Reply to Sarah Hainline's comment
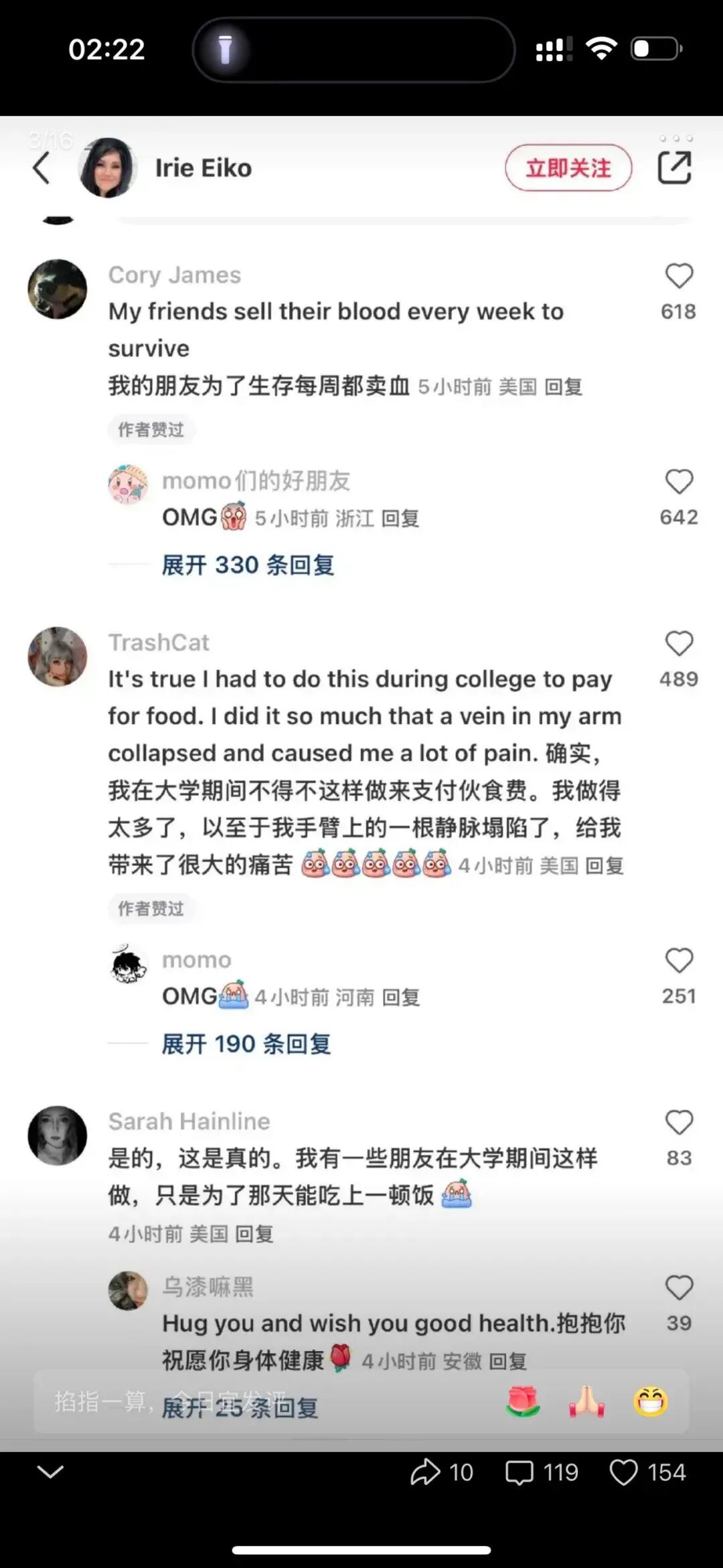 click(254, 1234)
